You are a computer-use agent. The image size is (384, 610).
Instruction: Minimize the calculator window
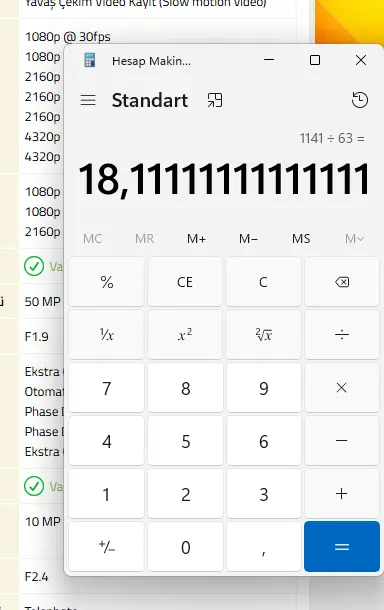(x=269, y=60)
